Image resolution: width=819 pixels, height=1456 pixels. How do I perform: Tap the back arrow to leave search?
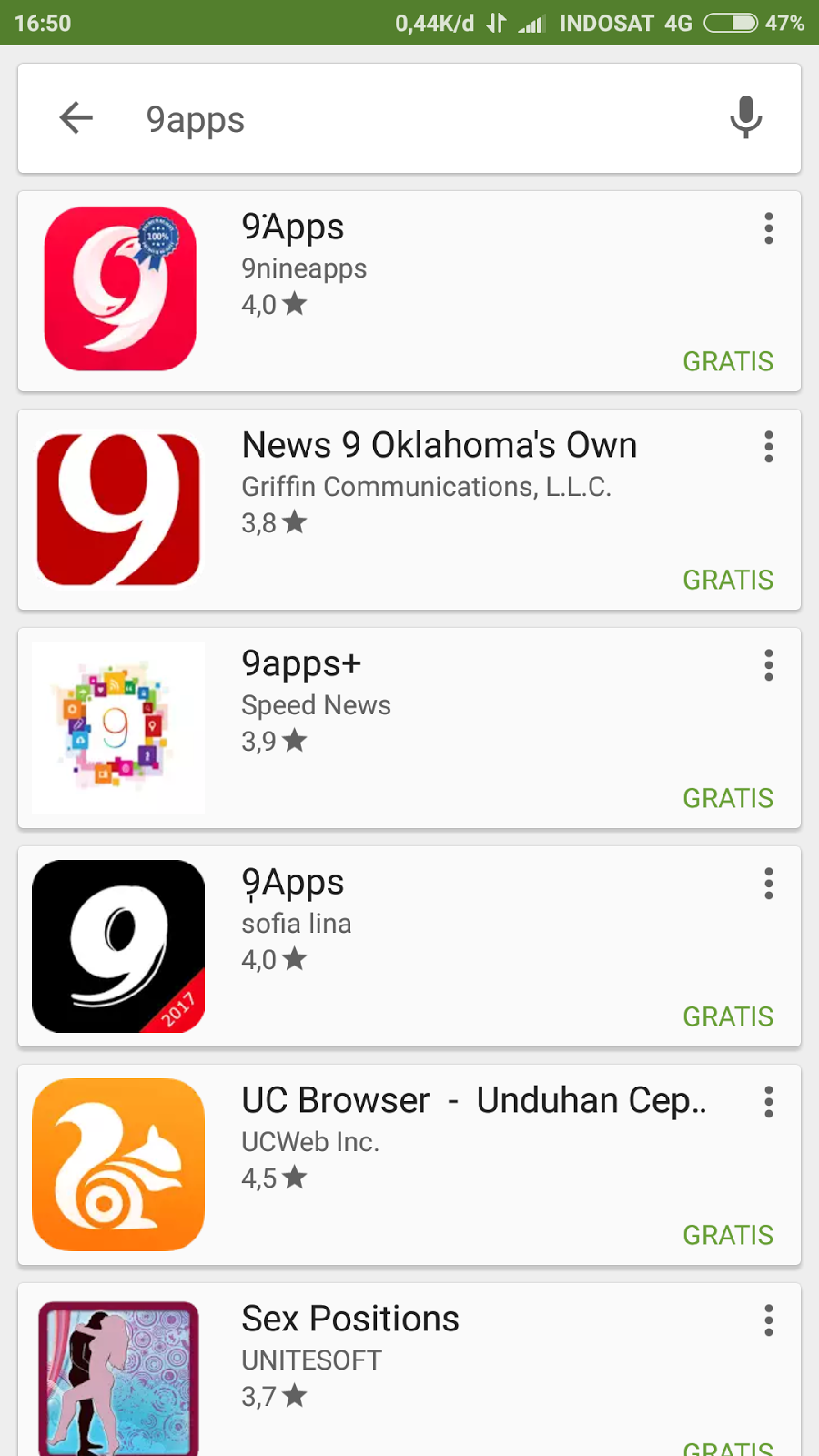(x=76, y=118)
